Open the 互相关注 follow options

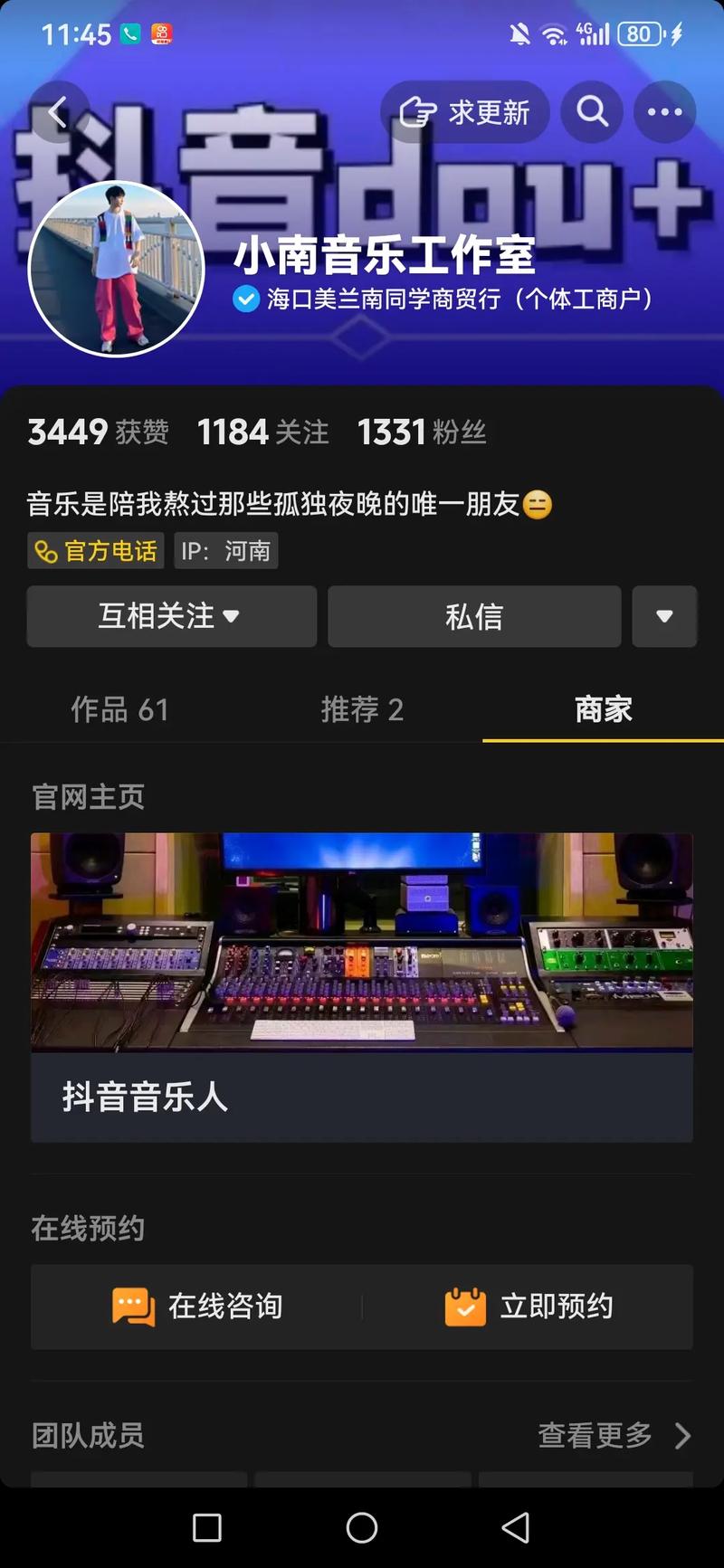pos(171,616)
